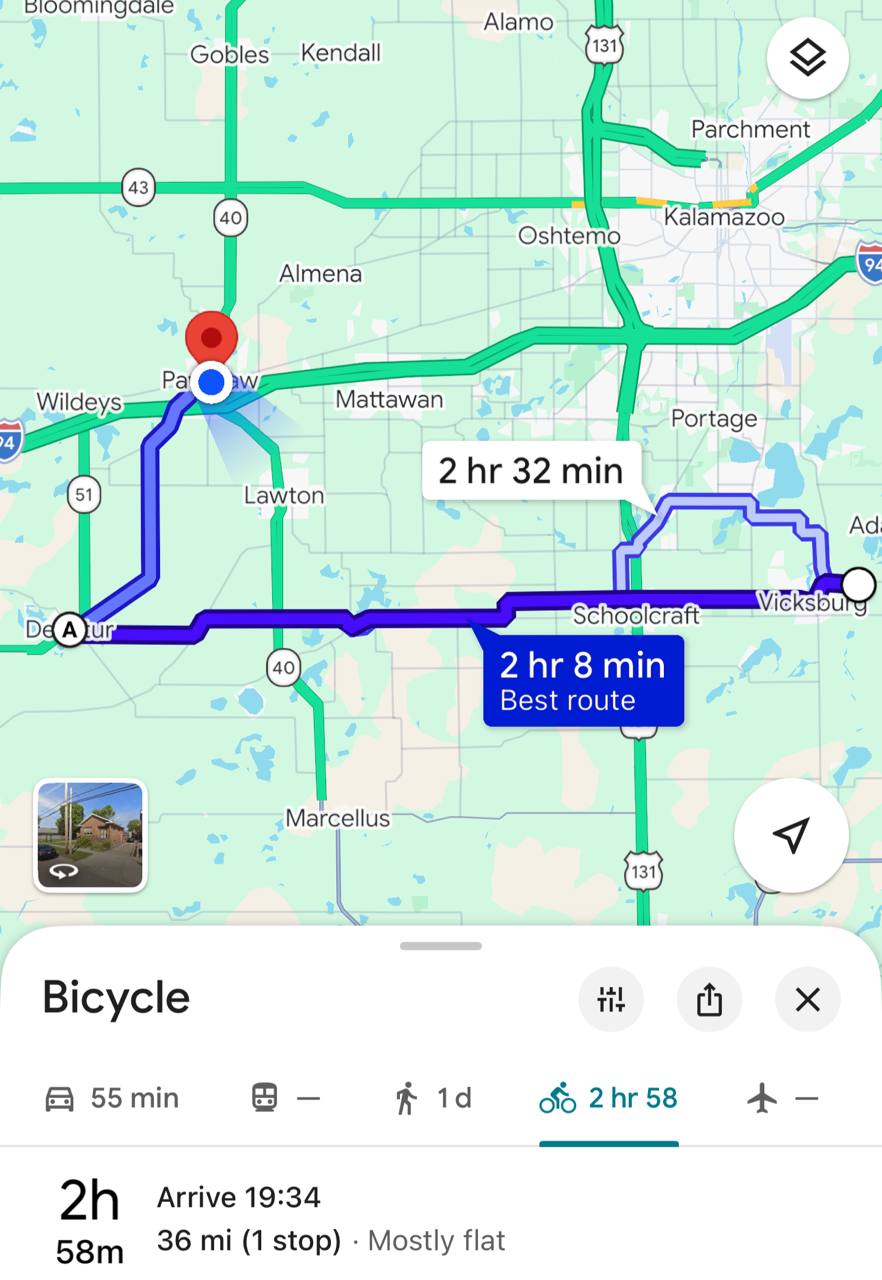Recenter map with the location arrow
882x1280 pixels.
[791, 835]
